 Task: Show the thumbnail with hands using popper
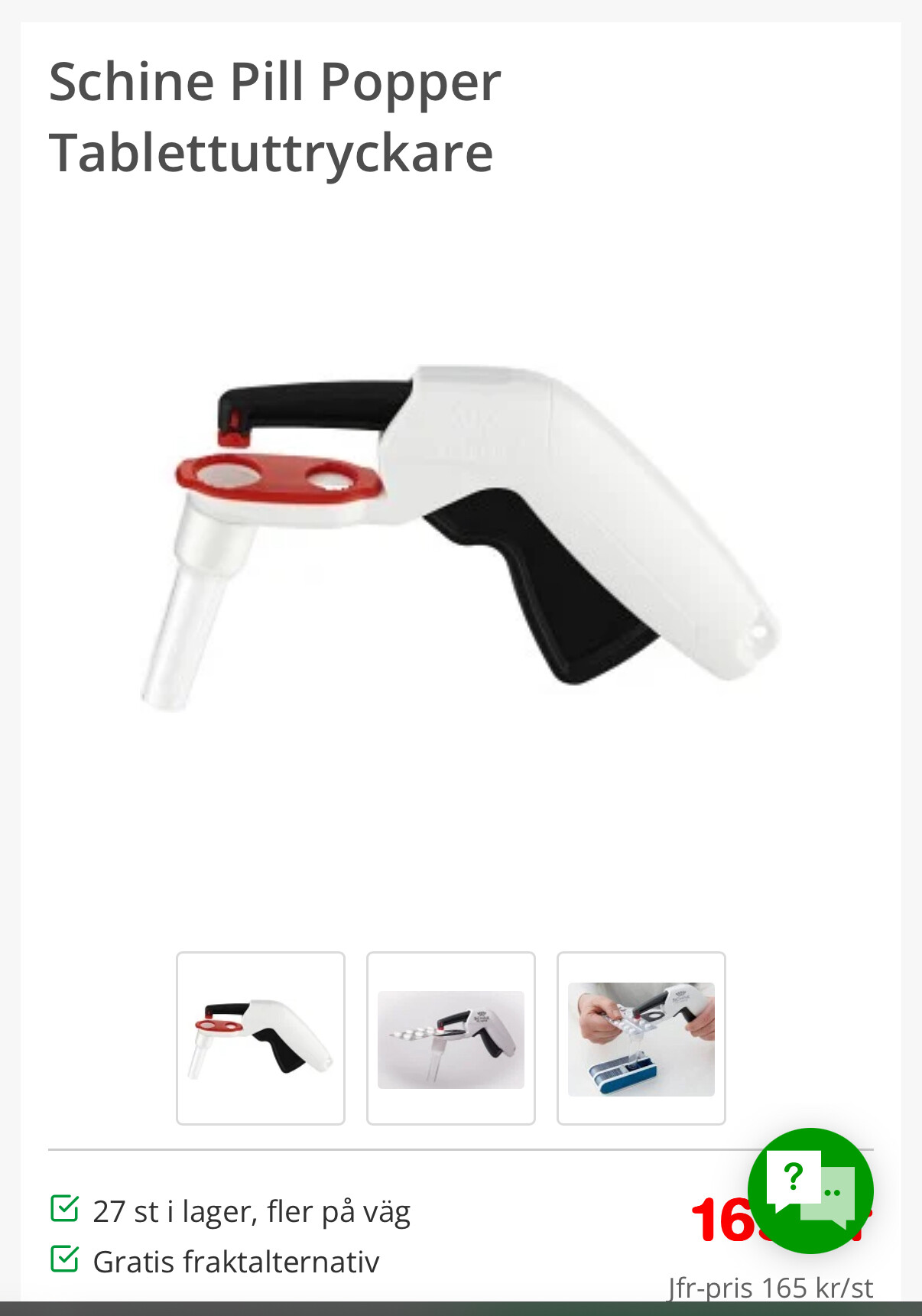tap(641, 1038)
